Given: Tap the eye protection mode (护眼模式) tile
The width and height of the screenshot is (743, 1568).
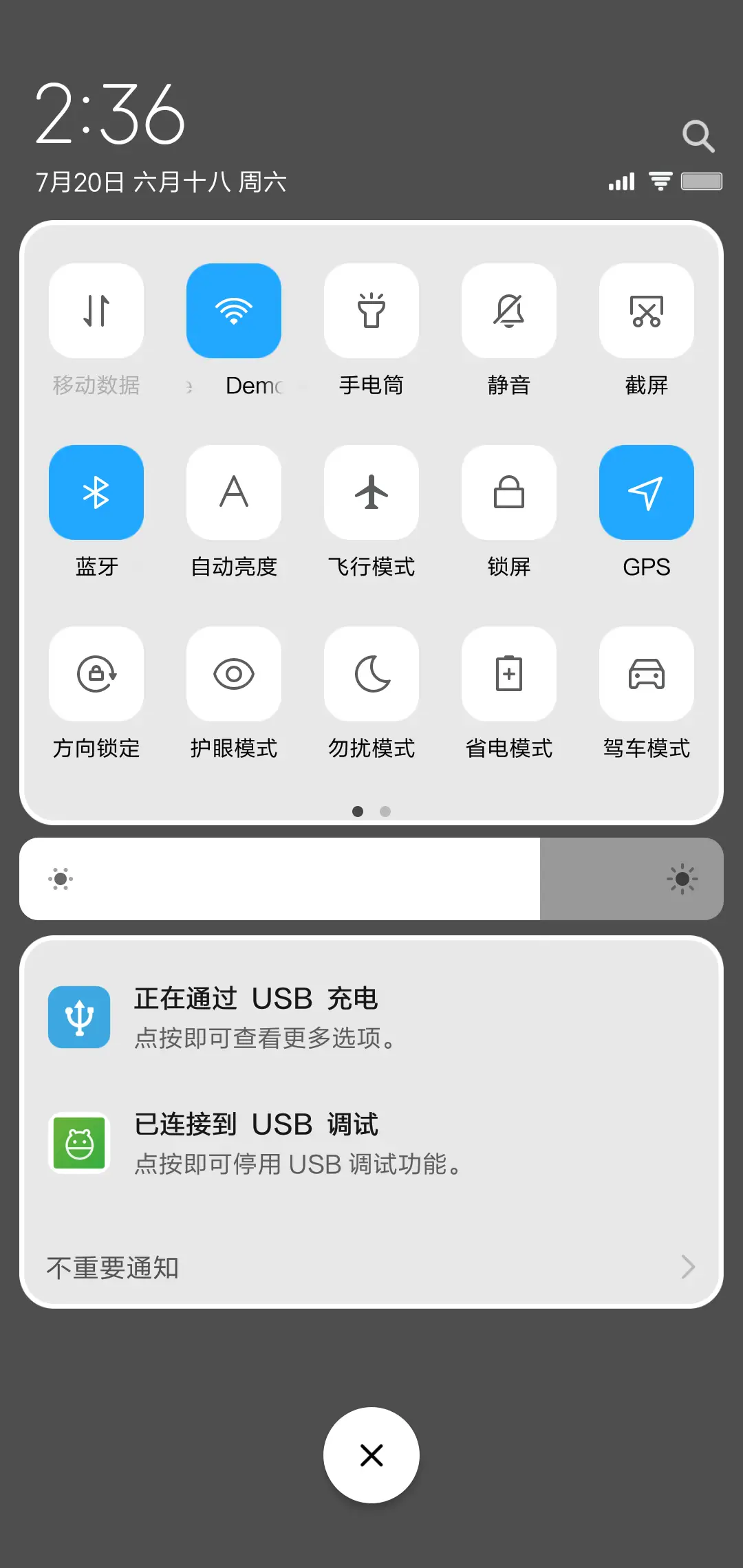Looking at the screenshot, I should pyautogui.click(x=234, y=674).
